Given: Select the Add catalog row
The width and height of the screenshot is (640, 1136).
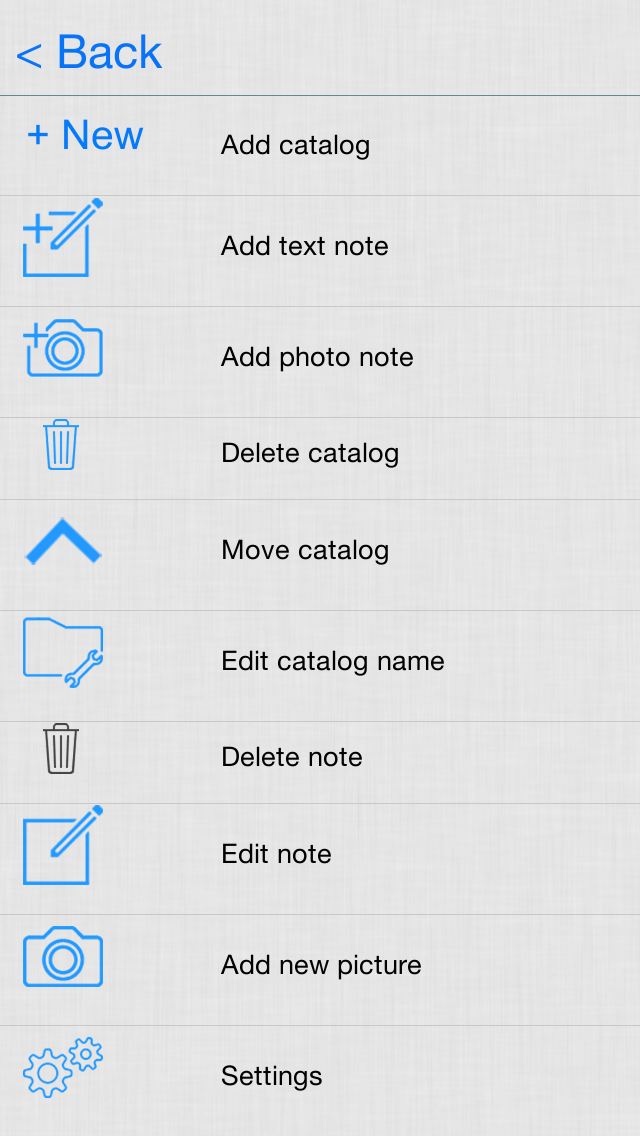Looking at the screenshot, I should (320, 146).
